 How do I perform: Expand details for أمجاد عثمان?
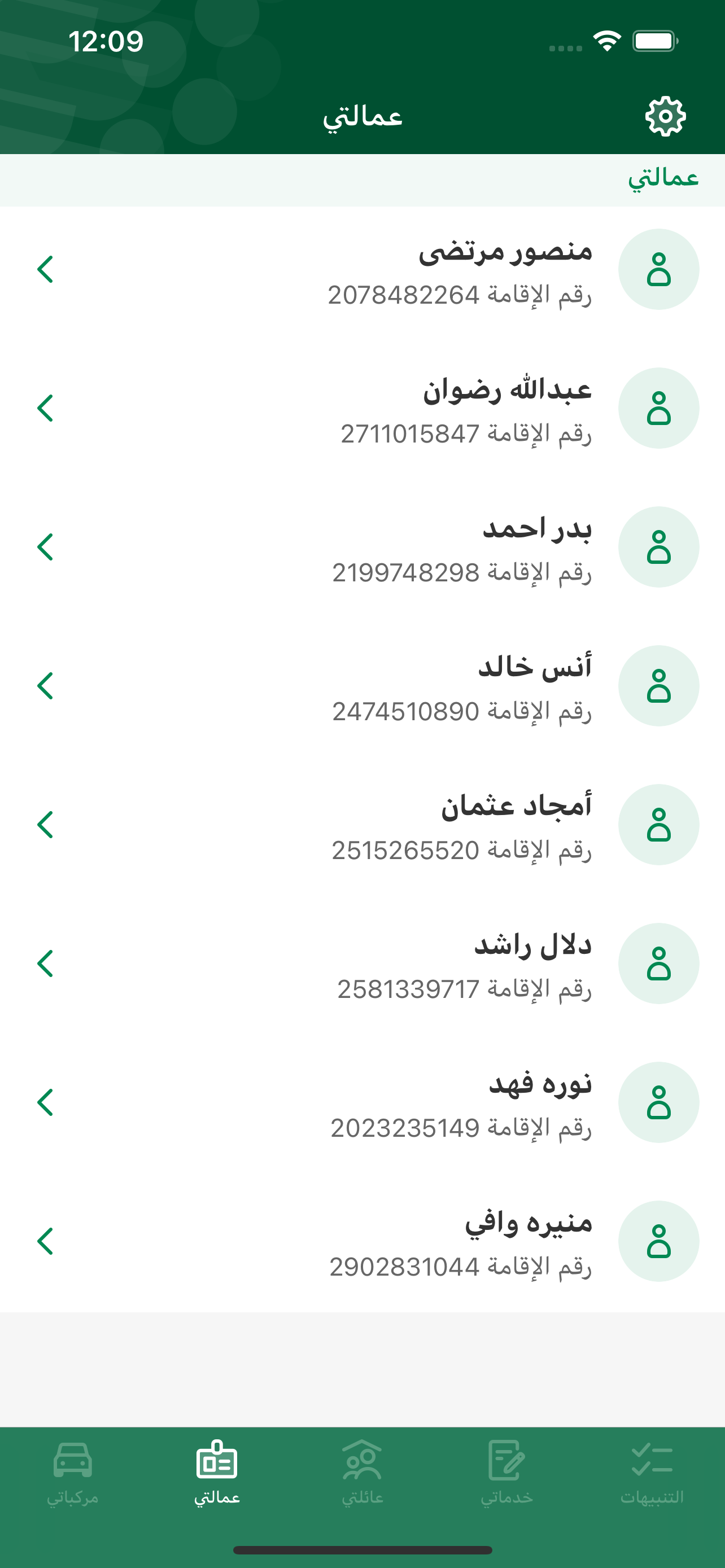pyautogui.click(x=46, y=824)
